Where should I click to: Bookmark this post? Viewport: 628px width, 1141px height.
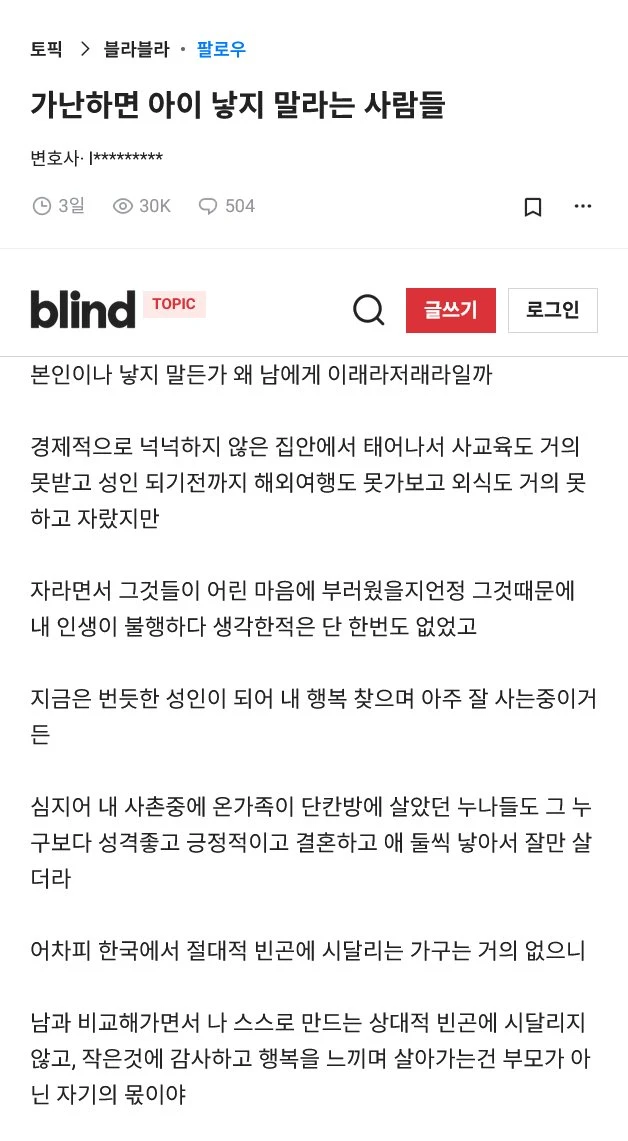(533, 207)
